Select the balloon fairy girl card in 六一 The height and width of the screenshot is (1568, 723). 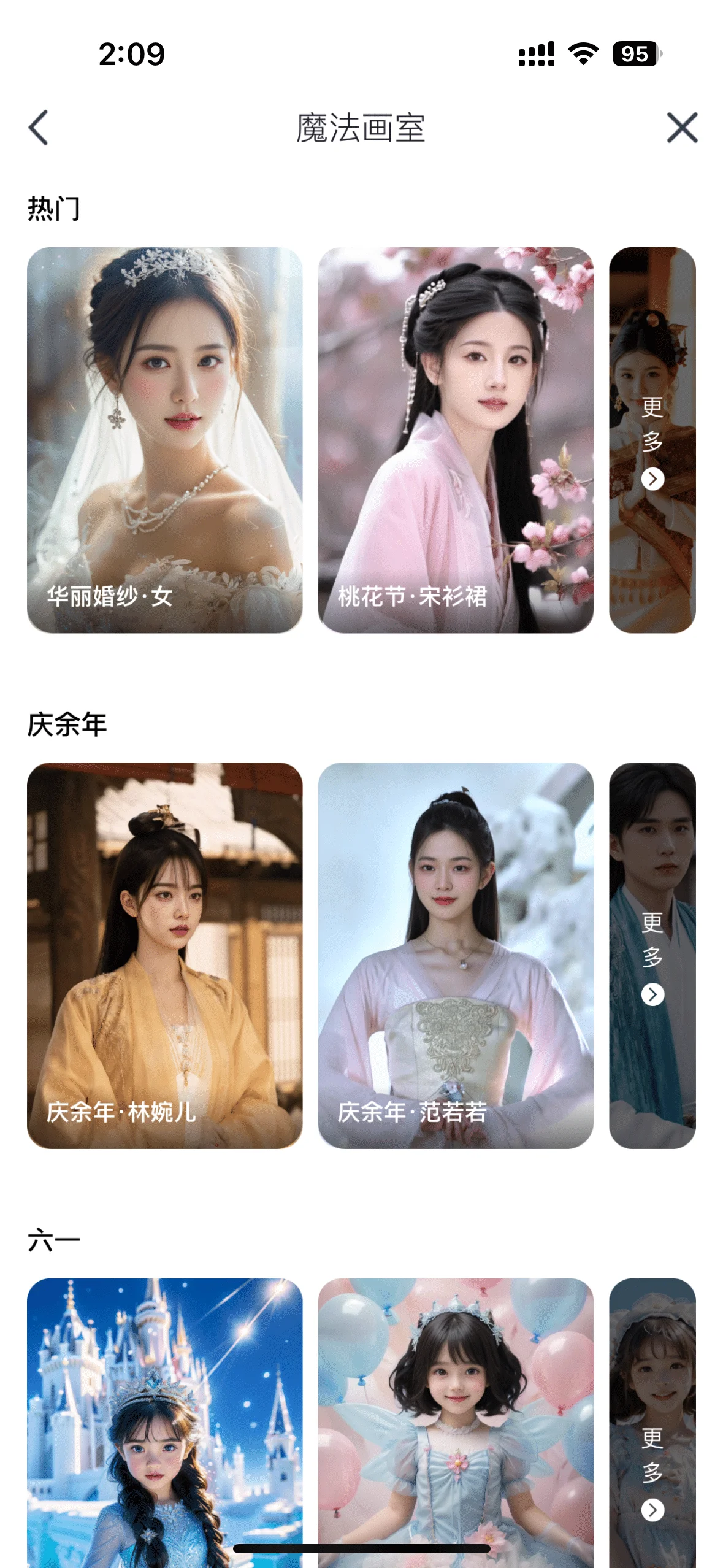pos(456,1422)
